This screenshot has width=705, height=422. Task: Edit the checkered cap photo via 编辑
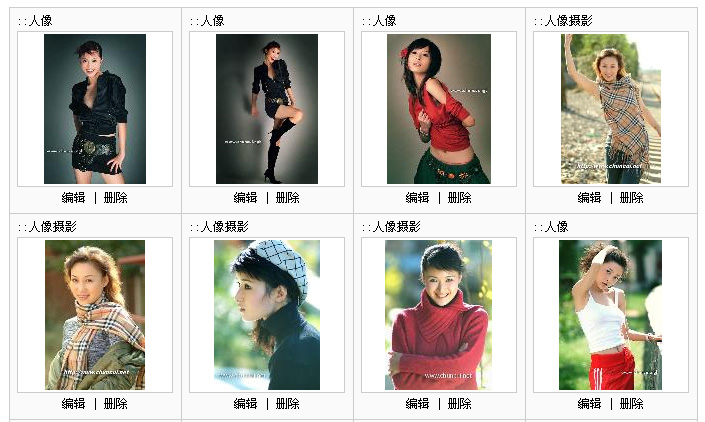pyautogui.click(x=245, y=404)
